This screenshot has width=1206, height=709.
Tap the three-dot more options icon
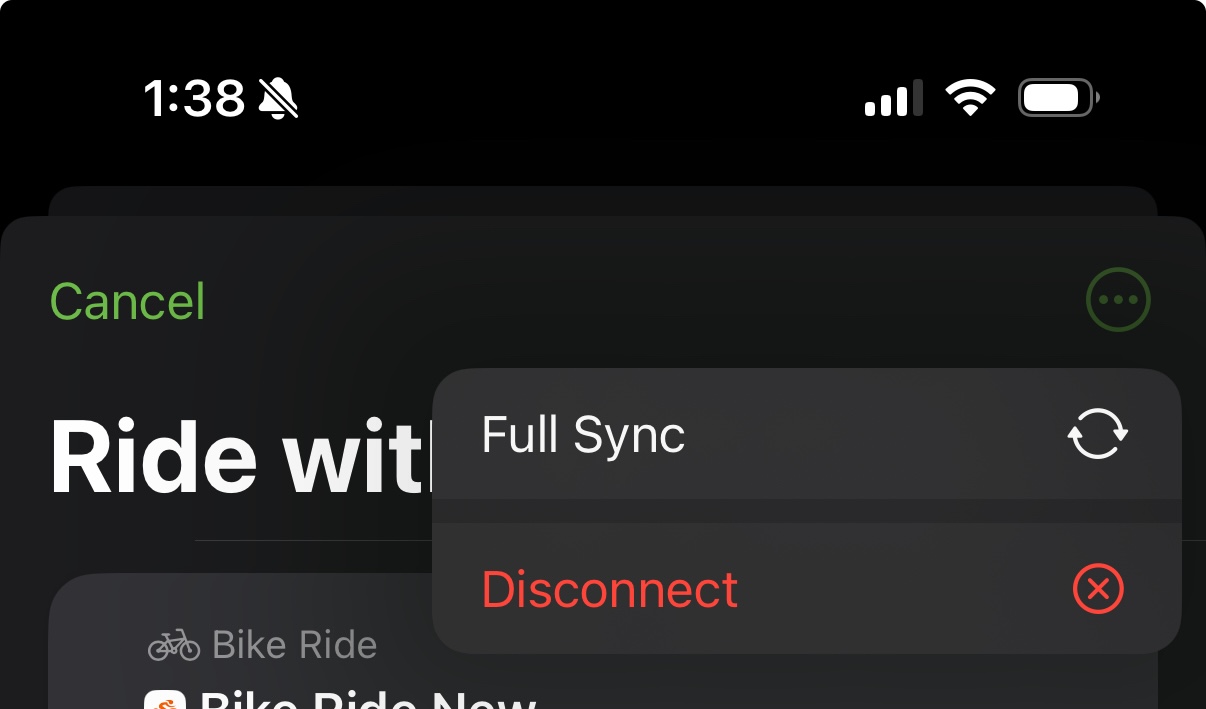pyautogui.click(x=1118, y=299)
